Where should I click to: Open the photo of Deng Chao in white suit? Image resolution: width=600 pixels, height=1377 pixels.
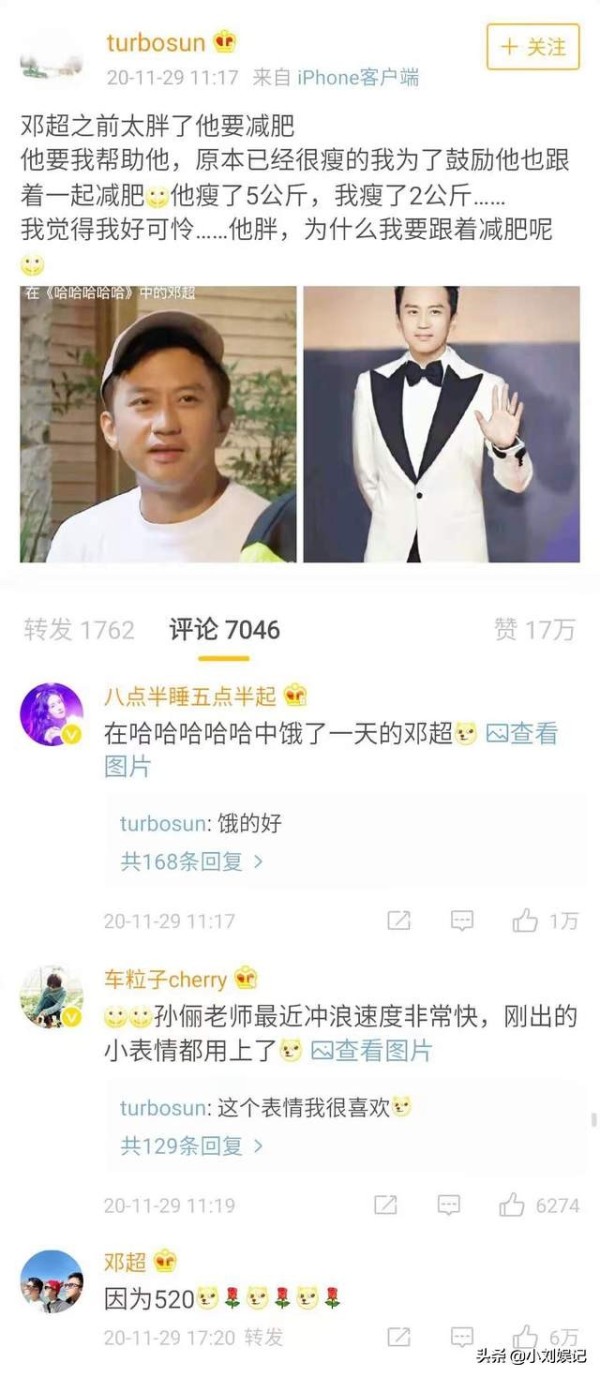(441, 424)
